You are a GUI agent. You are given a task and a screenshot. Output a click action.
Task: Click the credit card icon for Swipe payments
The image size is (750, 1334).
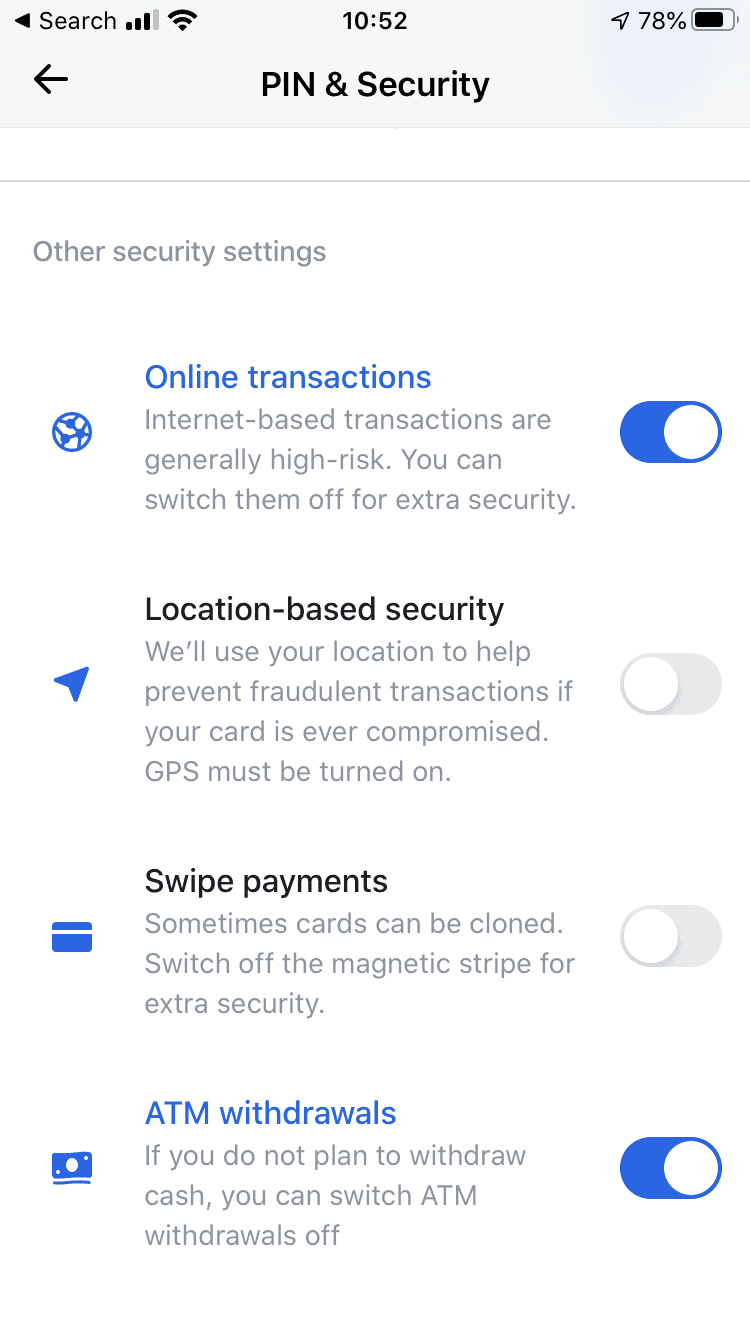(71, 936)
